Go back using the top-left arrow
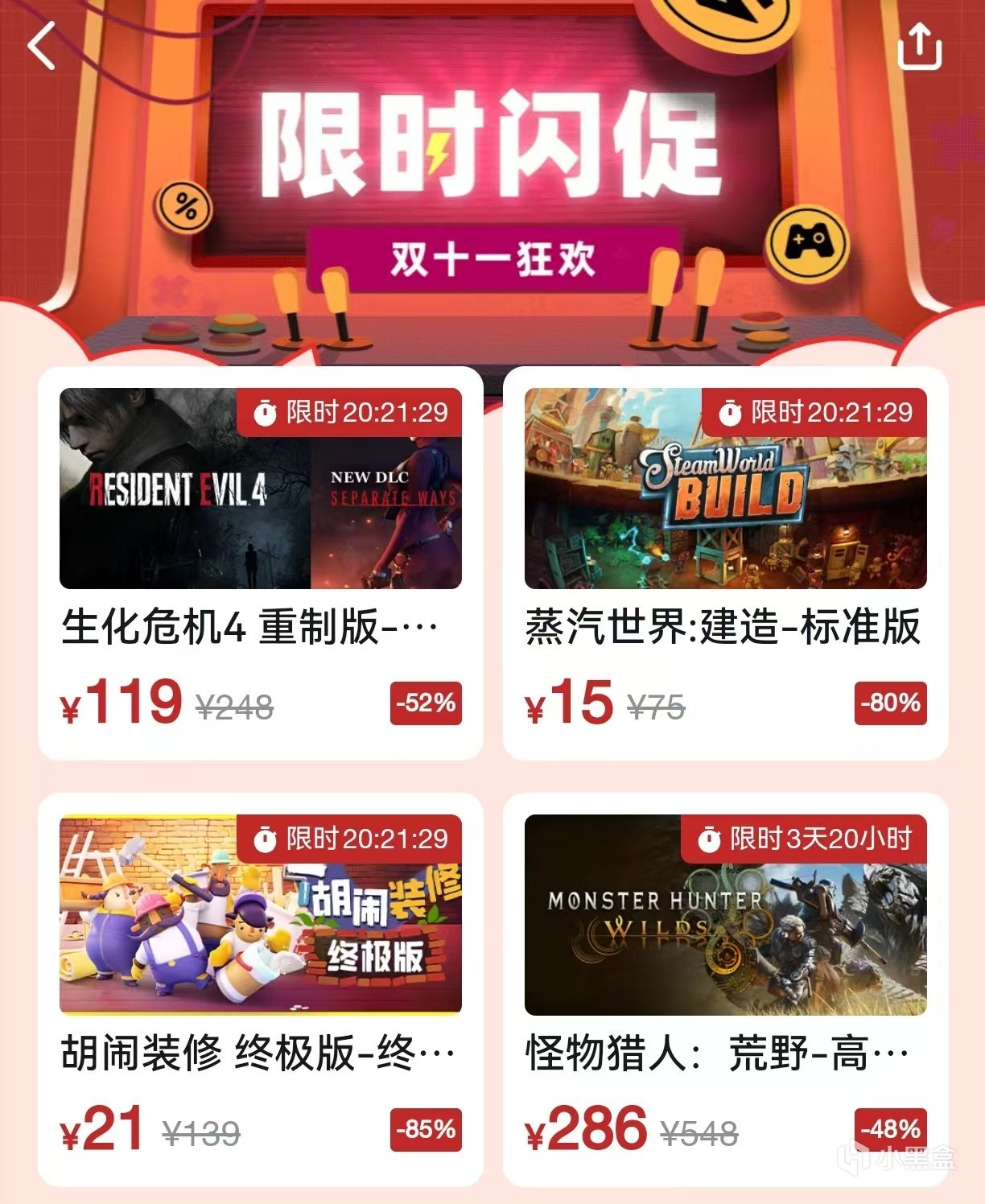The width and height of the screenshot is (985, 1204). [42, 46]
